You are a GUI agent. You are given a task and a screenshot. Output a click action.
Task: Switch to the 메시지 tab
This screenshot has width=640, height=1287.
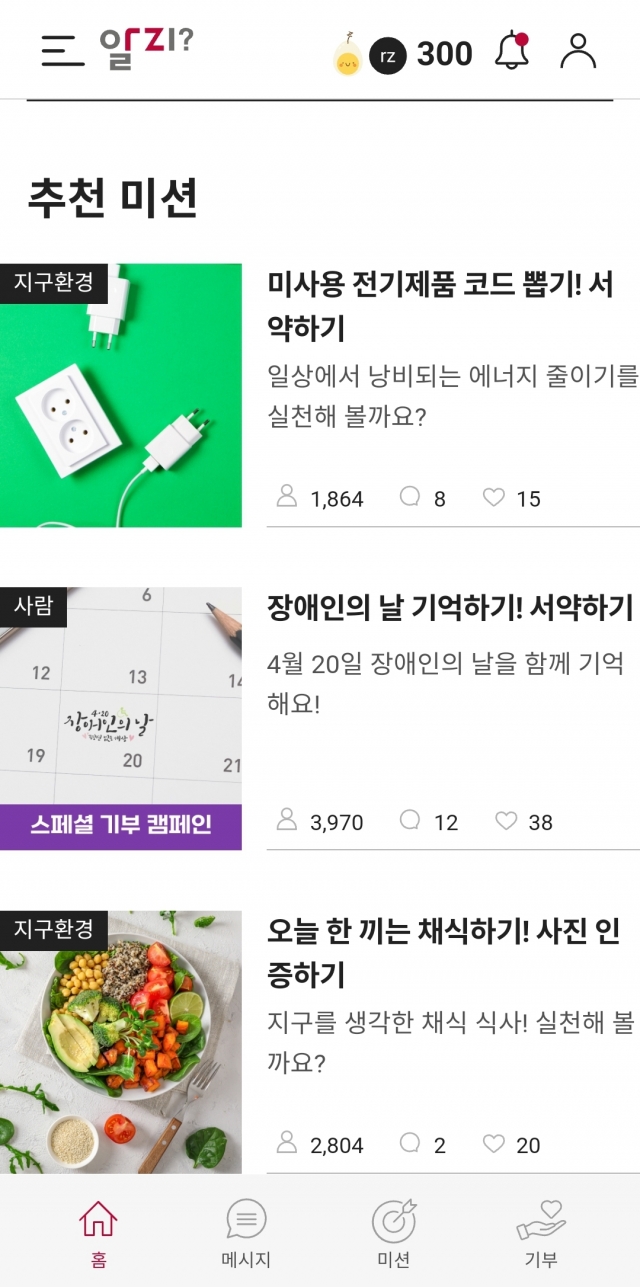click(246, 1232)
